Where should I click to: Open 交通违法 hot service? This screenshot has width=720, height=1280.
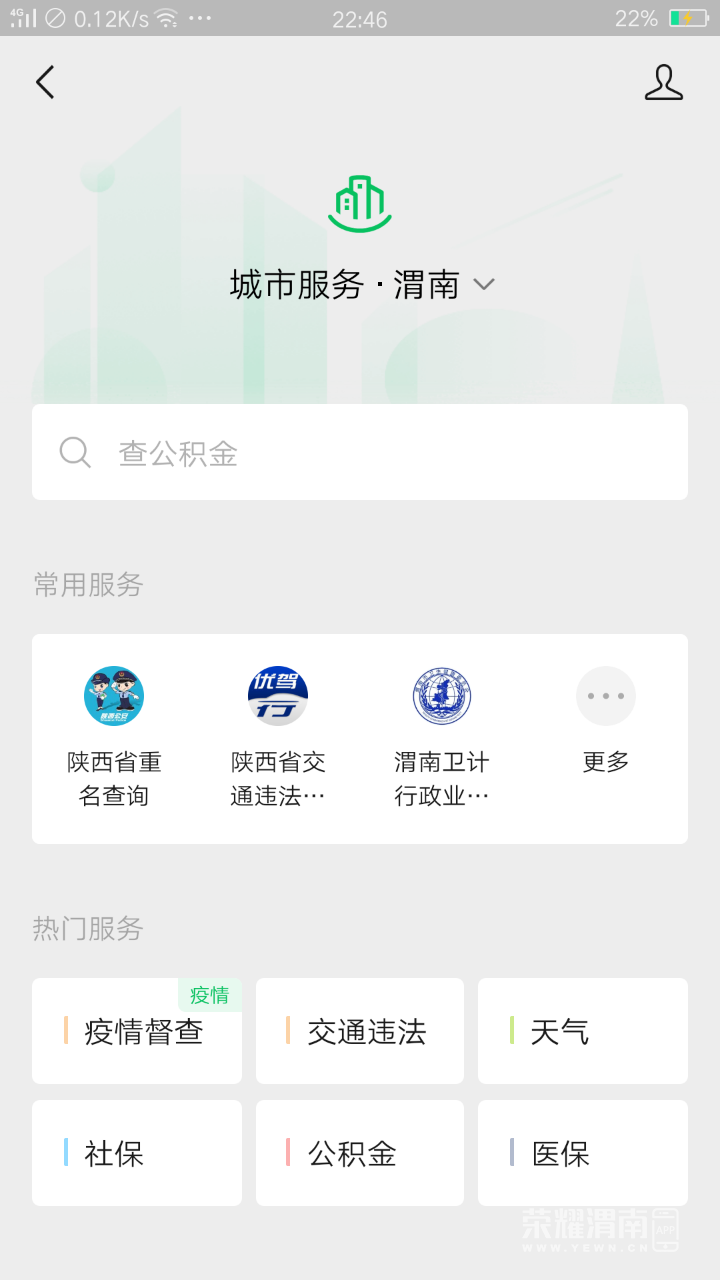(x=360, y=1031)
